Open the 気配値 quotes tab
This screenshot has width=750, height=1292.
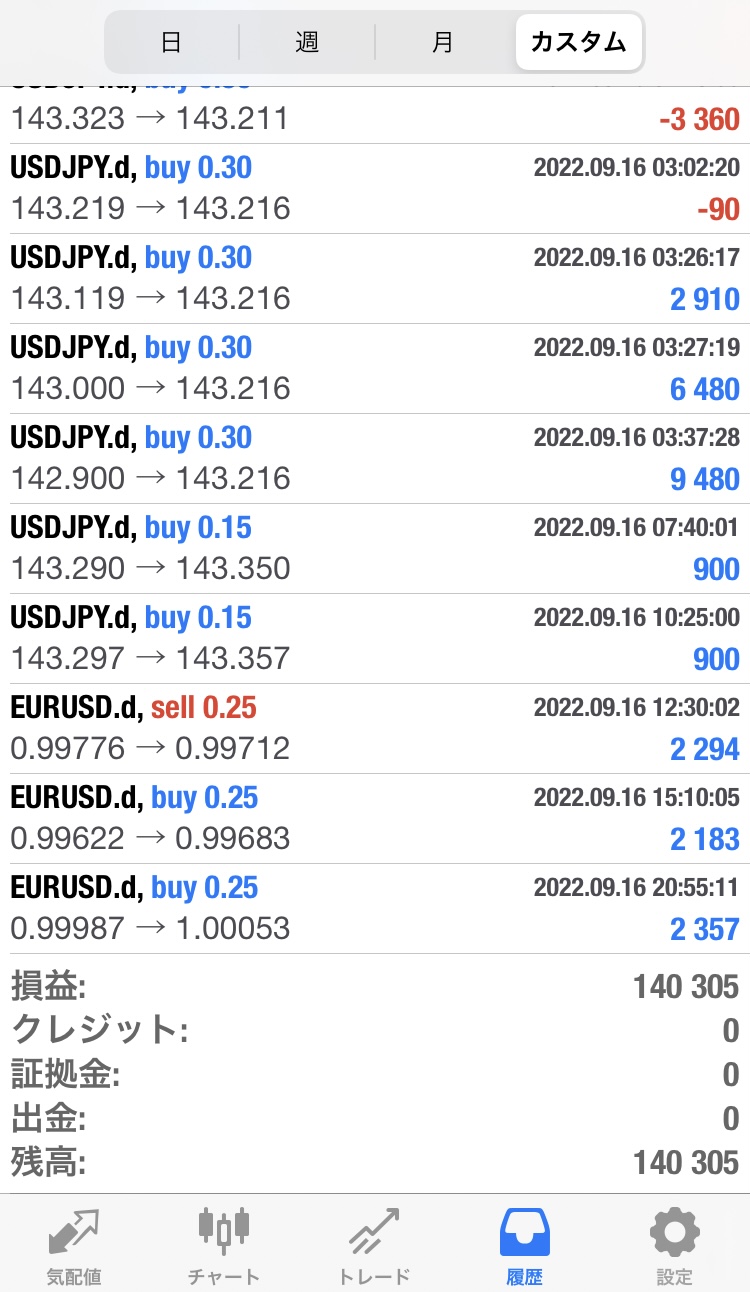(x=75, y=1245)
